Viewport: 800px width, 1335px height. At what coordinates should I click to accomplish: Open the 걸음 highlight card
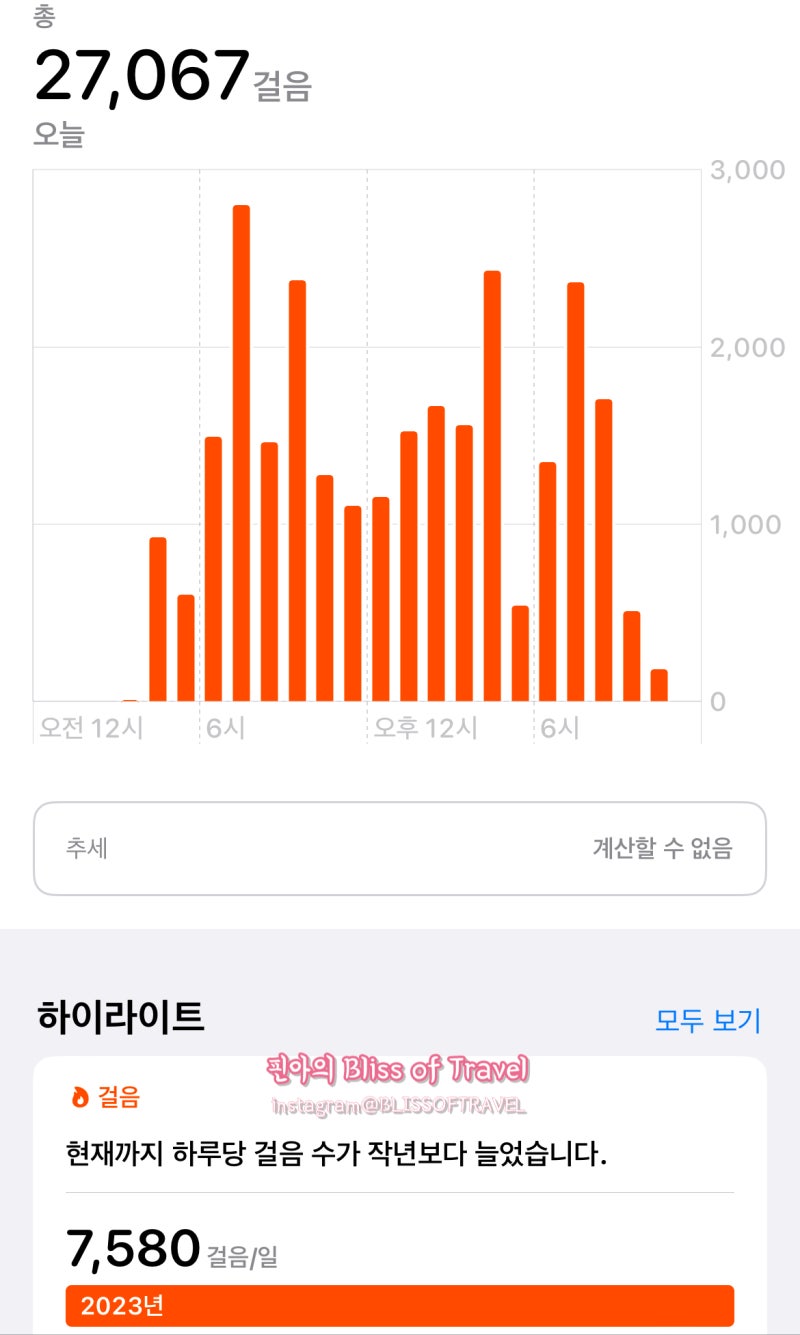(400, 1196)
